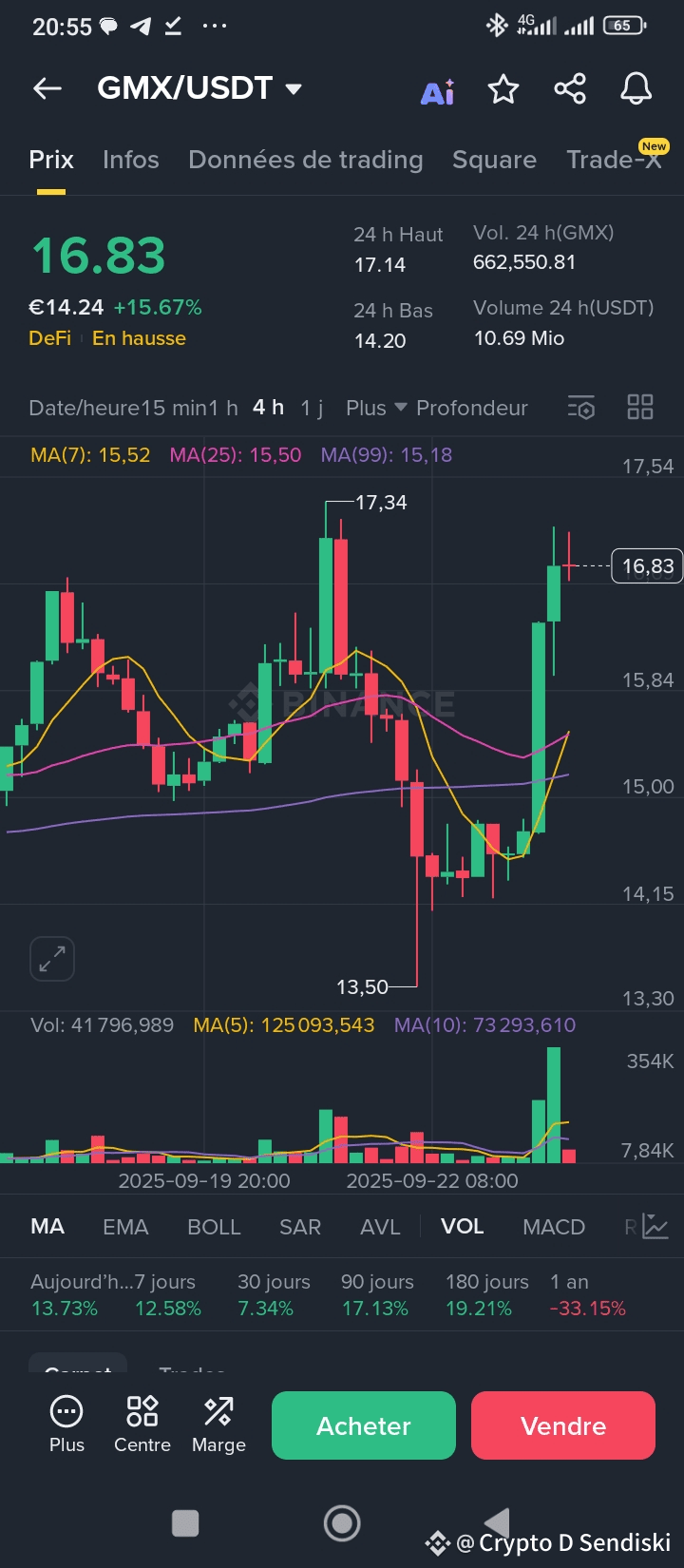Viewport: 684px width, 1568px height.
Task: Open the AI analysis feature
Action: 437,91
